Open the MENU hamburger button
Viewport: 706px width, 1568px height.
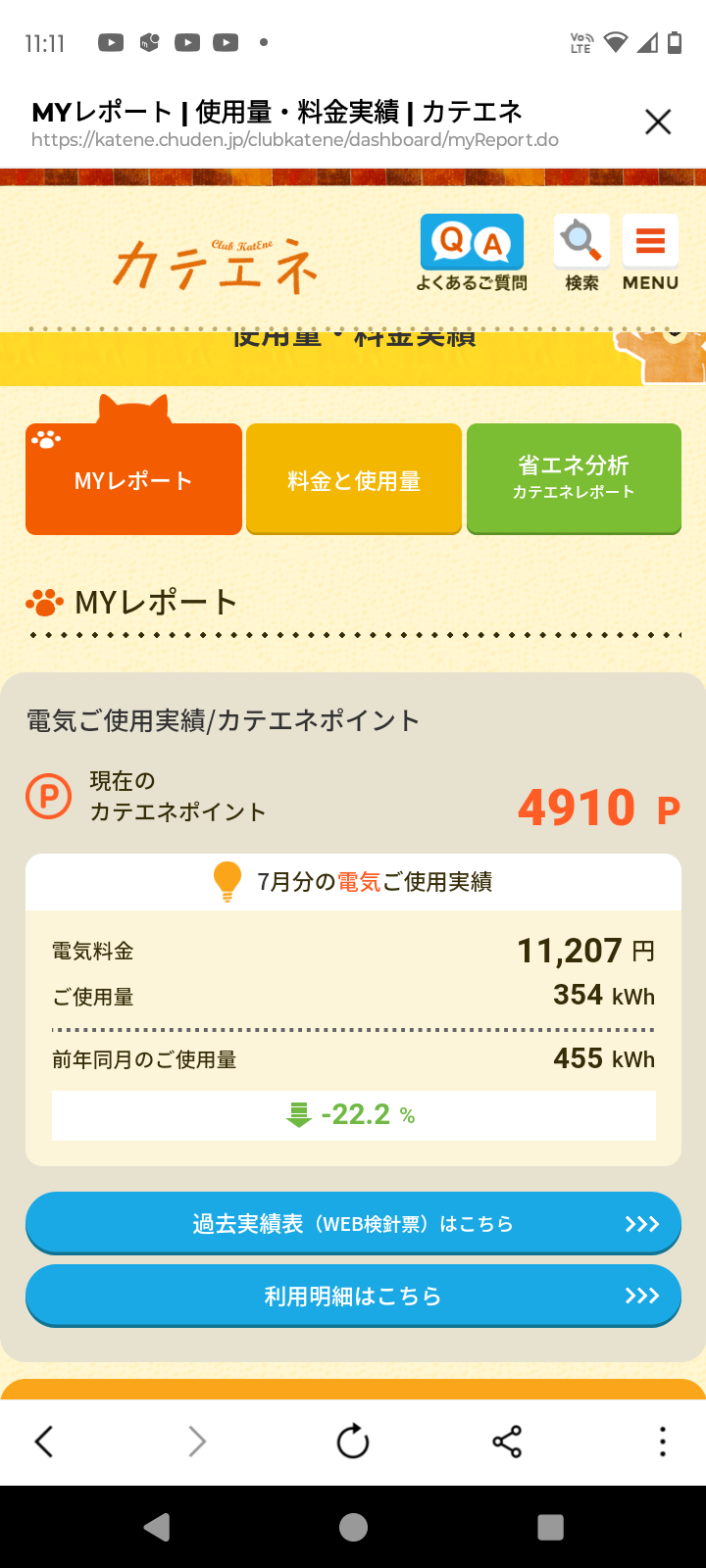tap(650, 252)
